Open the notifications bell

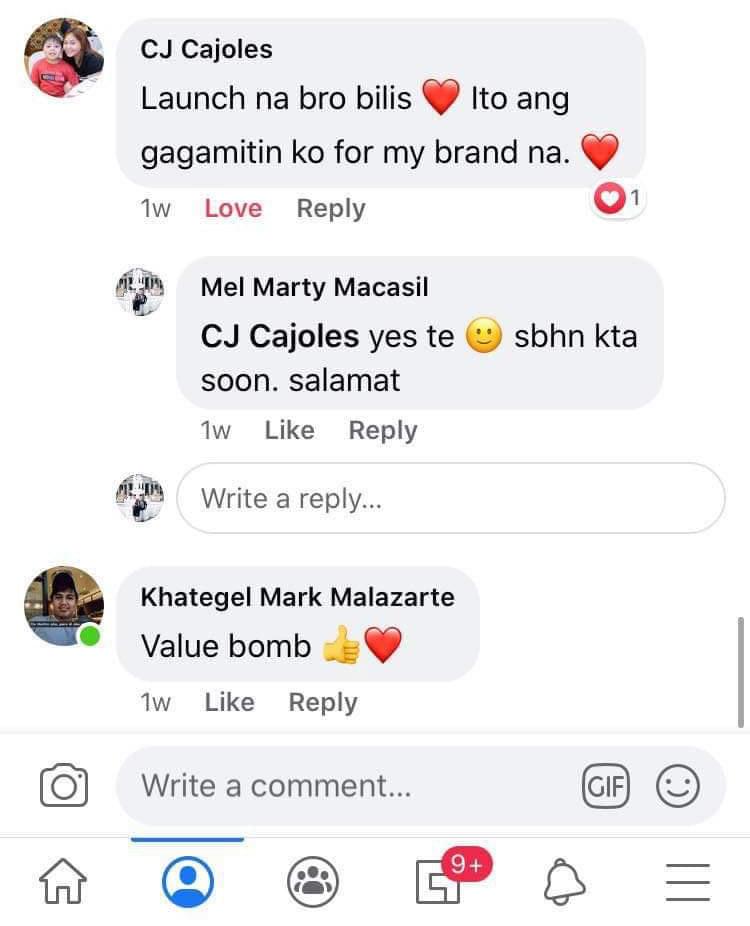(x=563, y=882)
